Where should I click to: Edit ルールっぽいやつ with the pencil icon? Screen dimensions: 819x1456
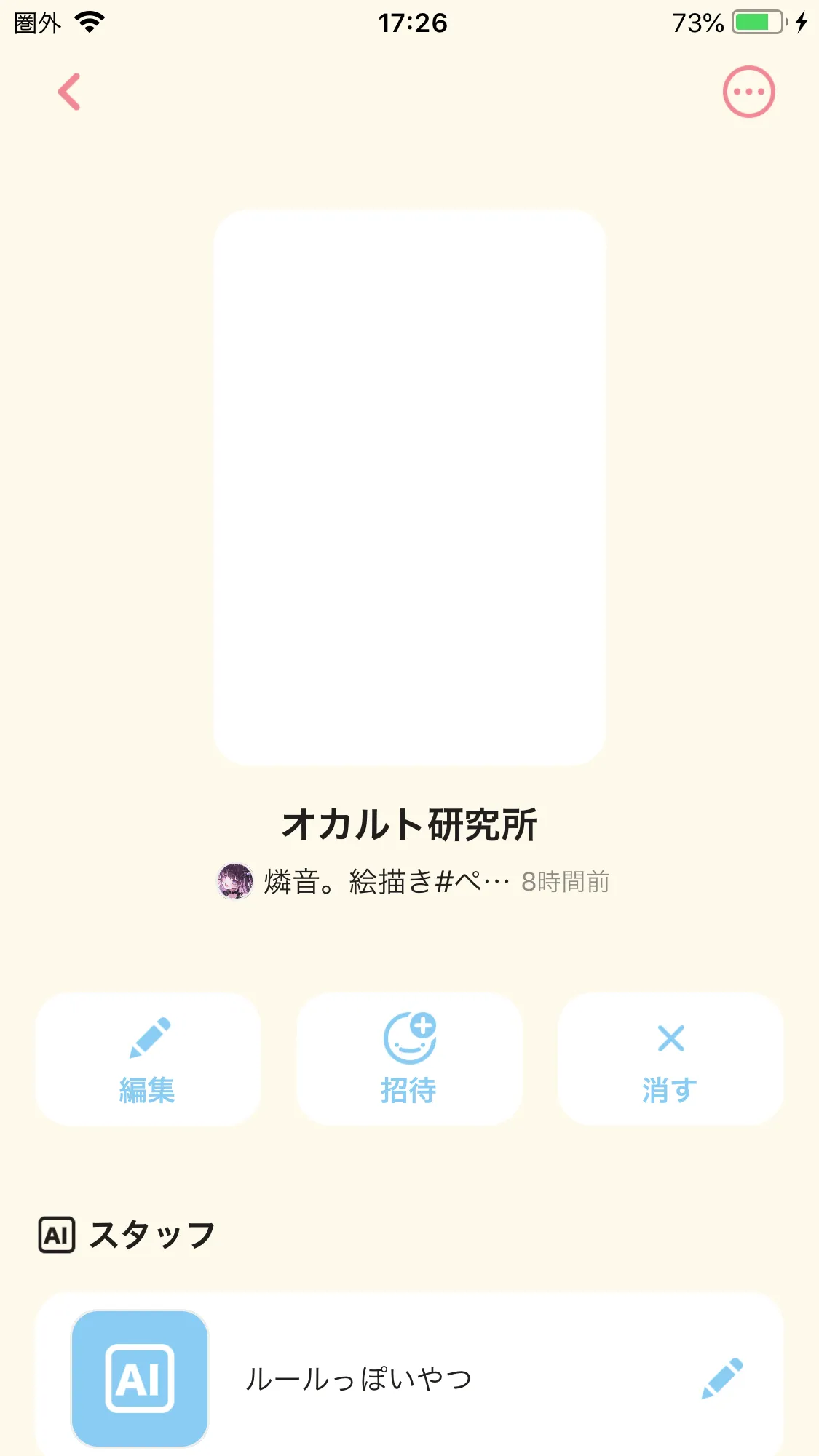722,1377
